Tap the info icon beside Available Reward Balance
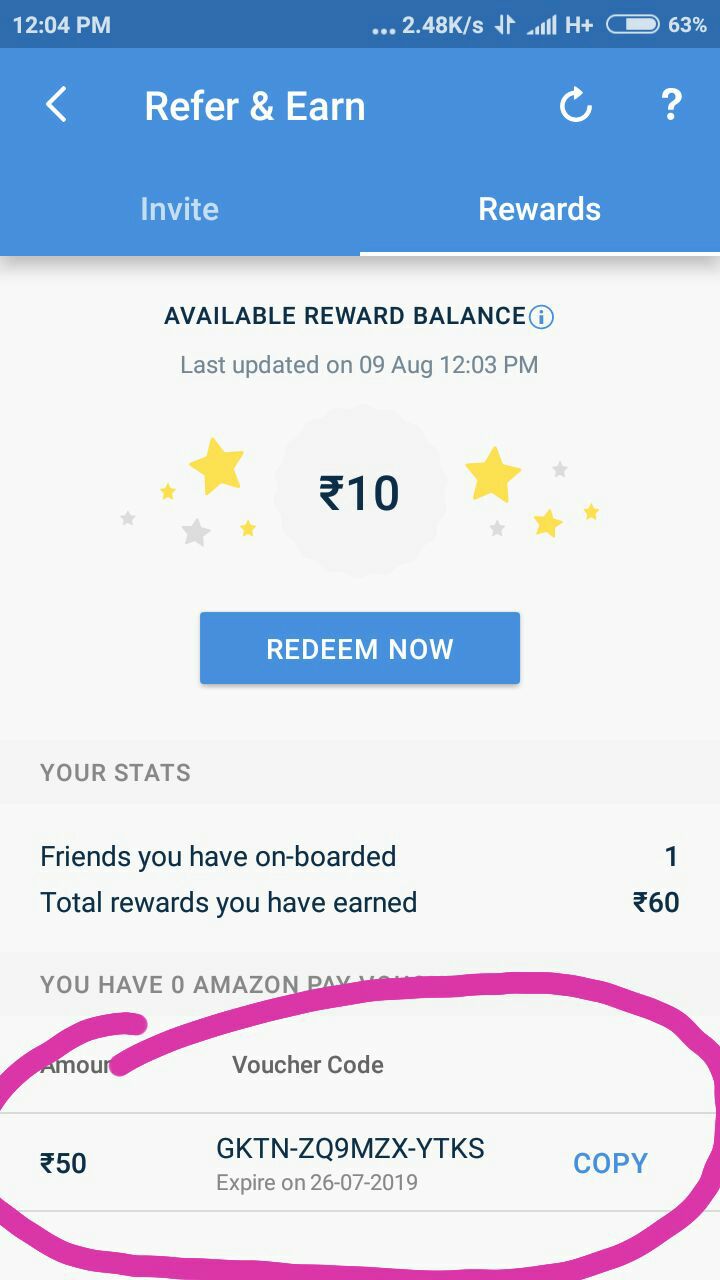Screen dimensions: 720x1280 tap(540, 316)
